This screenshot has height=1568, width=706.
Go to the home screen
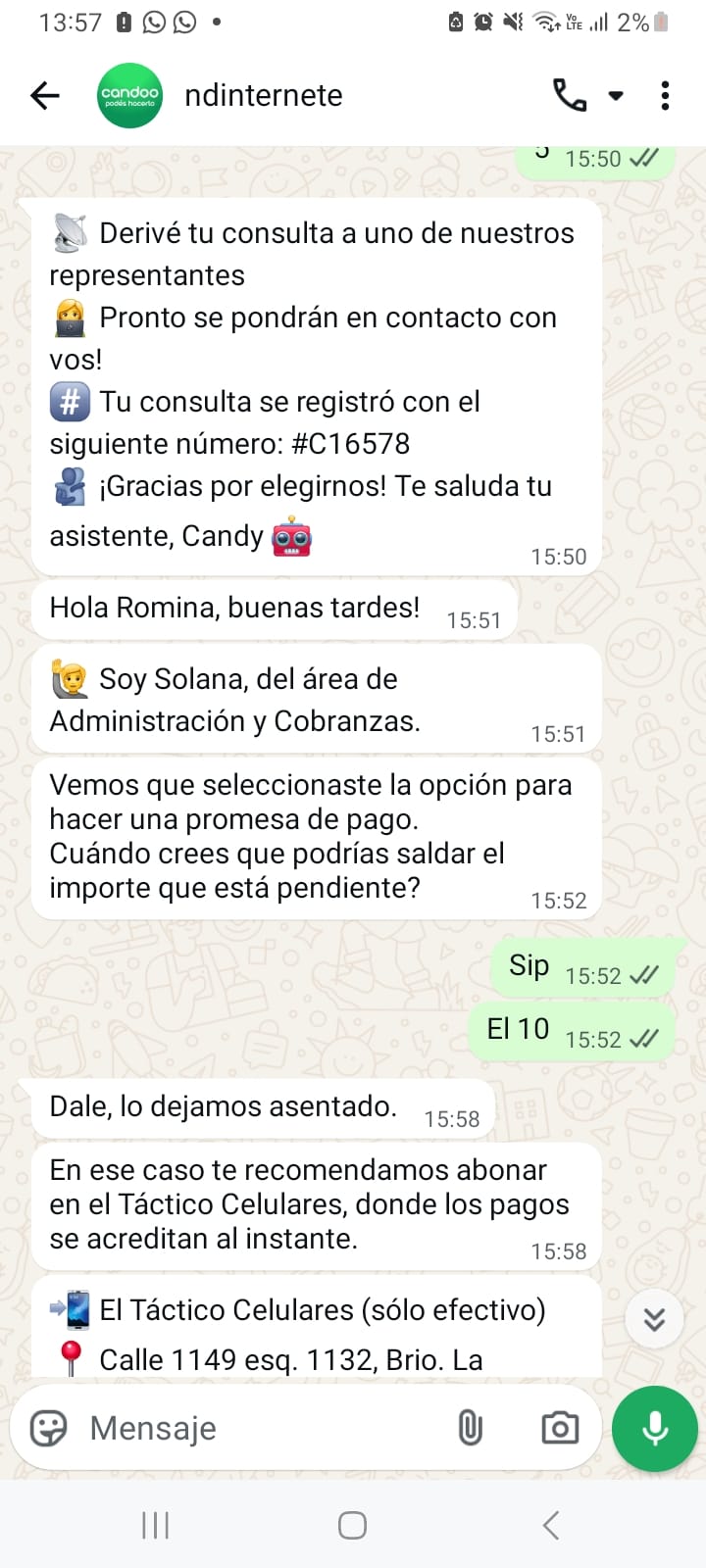(352, 1525)
